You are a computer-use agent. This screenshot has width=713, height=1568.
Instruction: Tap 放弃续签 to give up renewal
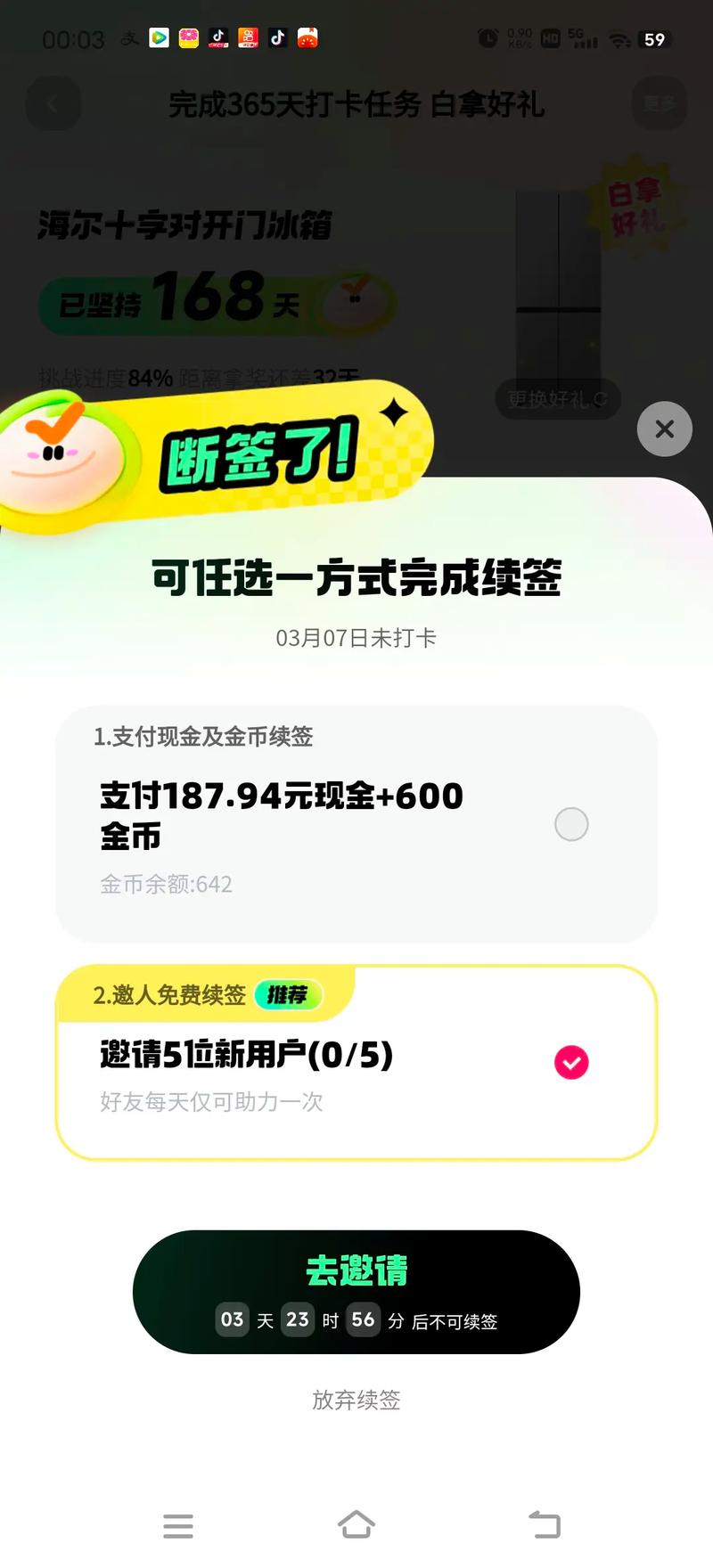click(356, 1401)
